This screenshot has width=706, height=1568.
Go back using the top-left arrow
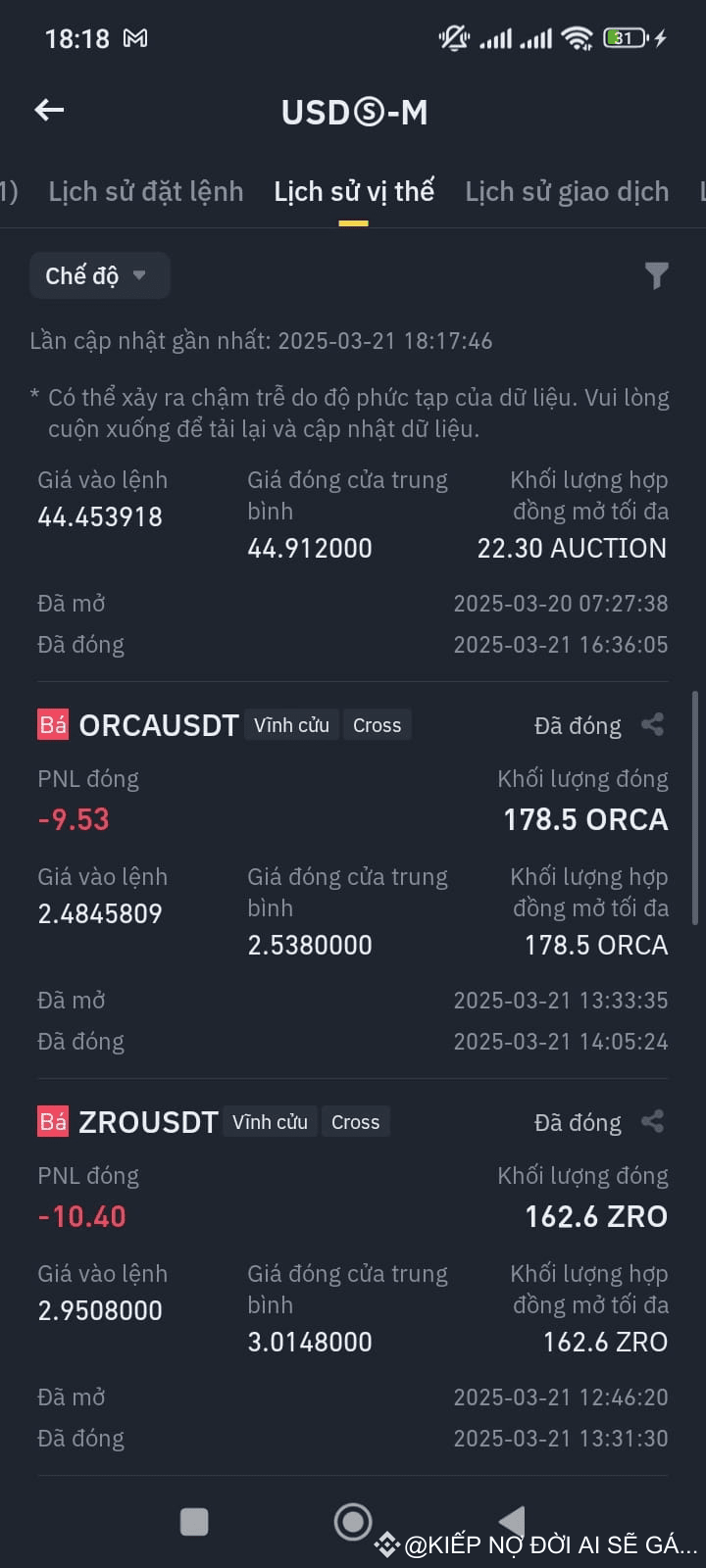(x=49, y=111)
